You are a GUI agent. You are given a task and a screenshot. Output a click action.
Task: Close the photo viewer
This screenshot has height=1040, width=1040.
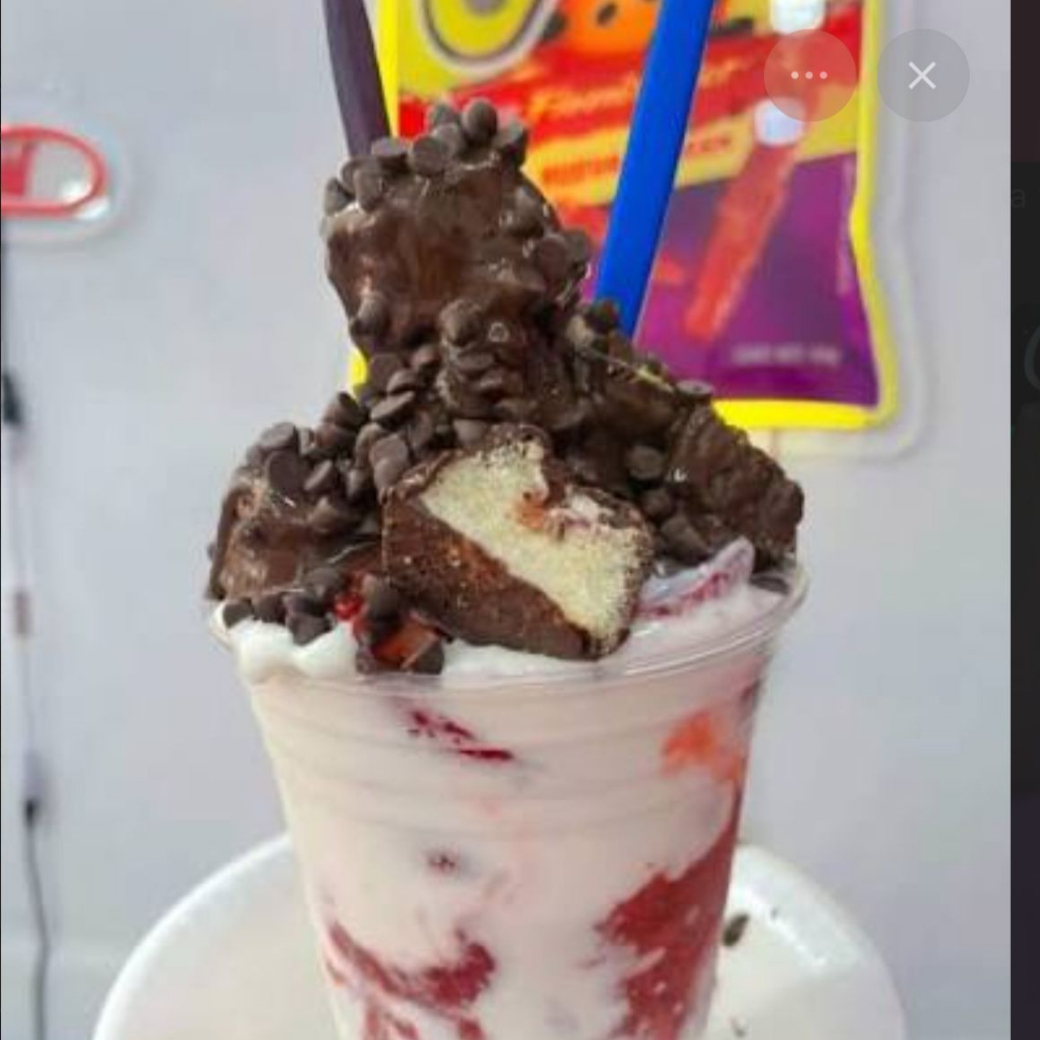tap(922, 76)
